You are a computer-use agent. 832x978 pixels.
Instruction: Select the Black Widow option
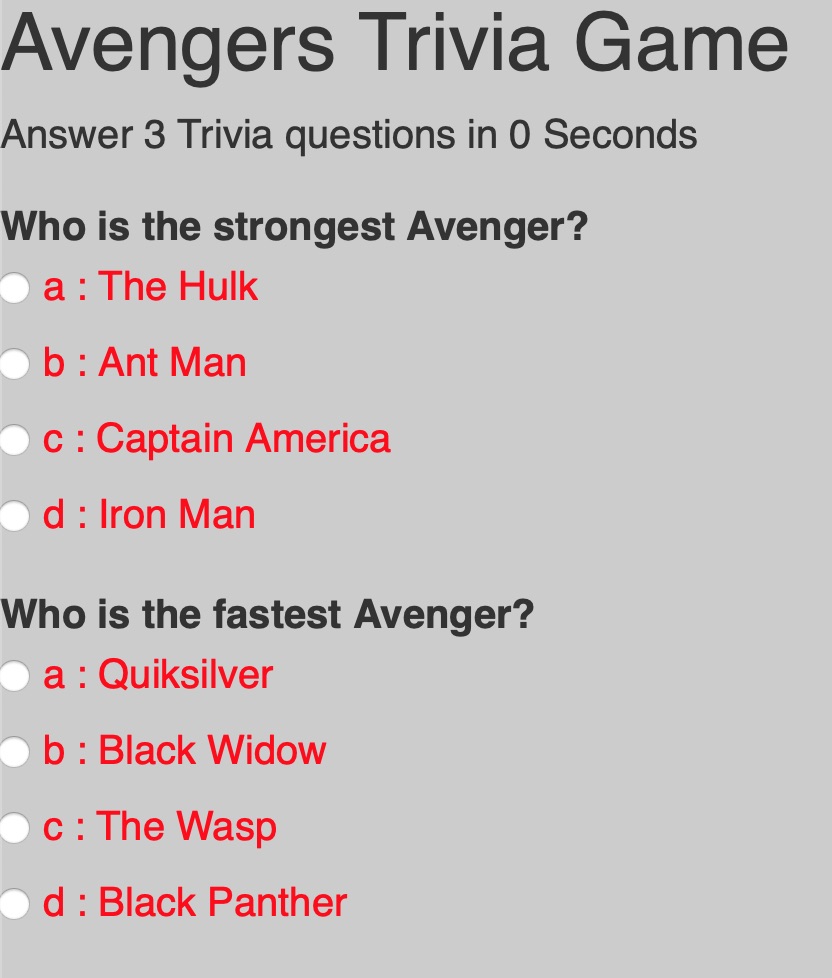pyautogui.click(x=14, y=752)
